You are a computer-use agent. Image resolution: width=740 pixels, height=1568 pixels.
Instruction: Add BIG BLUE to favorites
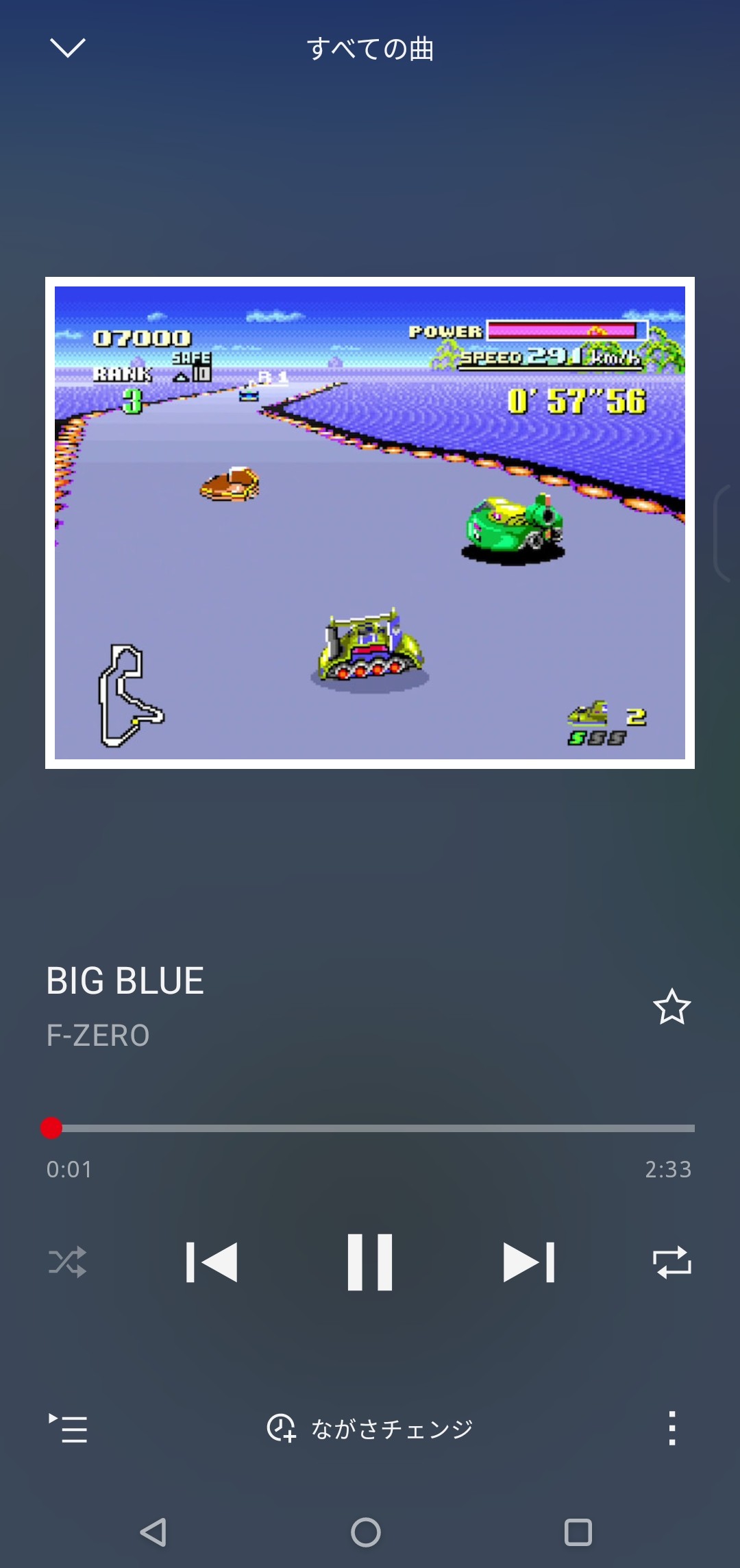click(x=671, y=1007)
